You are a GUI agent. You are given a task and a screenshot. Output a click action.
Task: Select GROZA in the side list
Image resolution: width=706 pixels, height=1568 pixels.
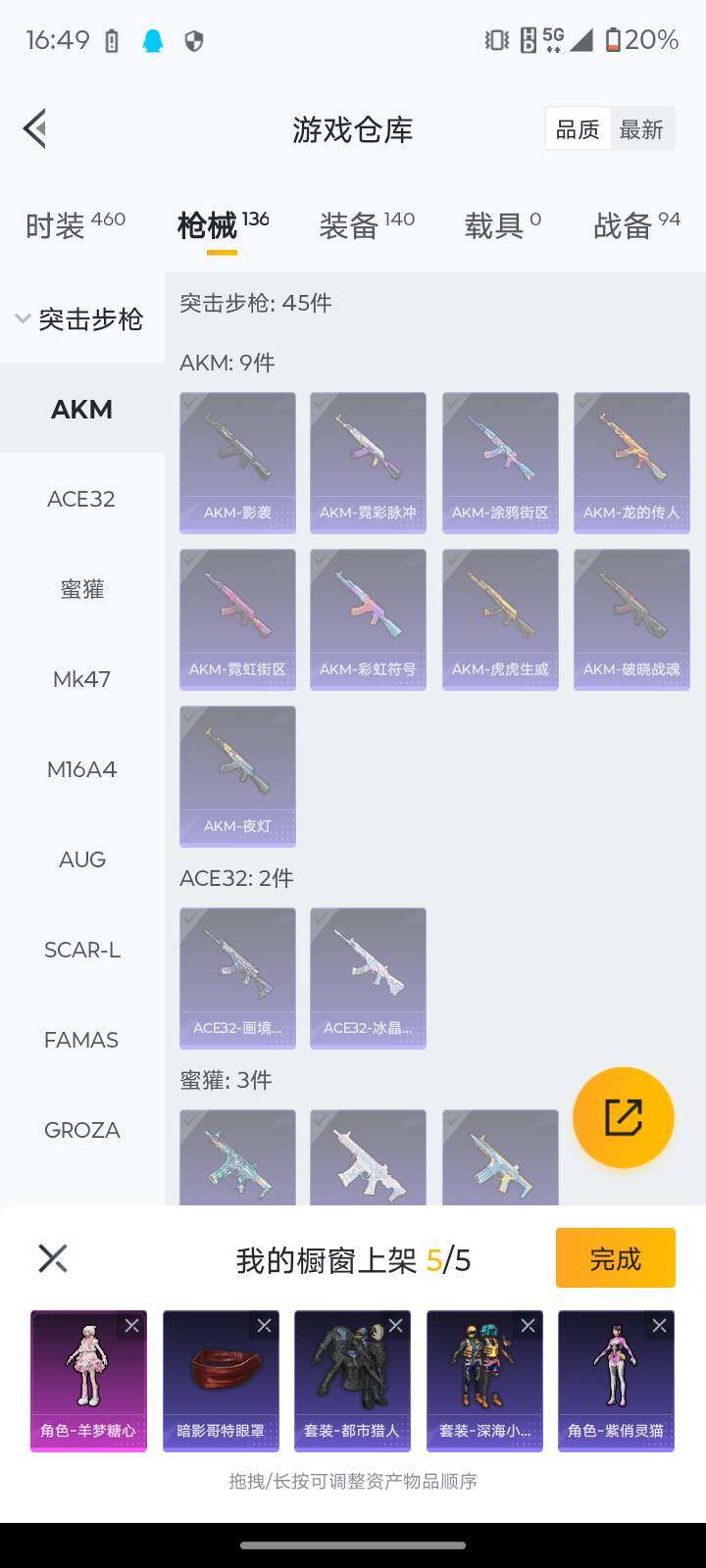tap(81, 1130)
